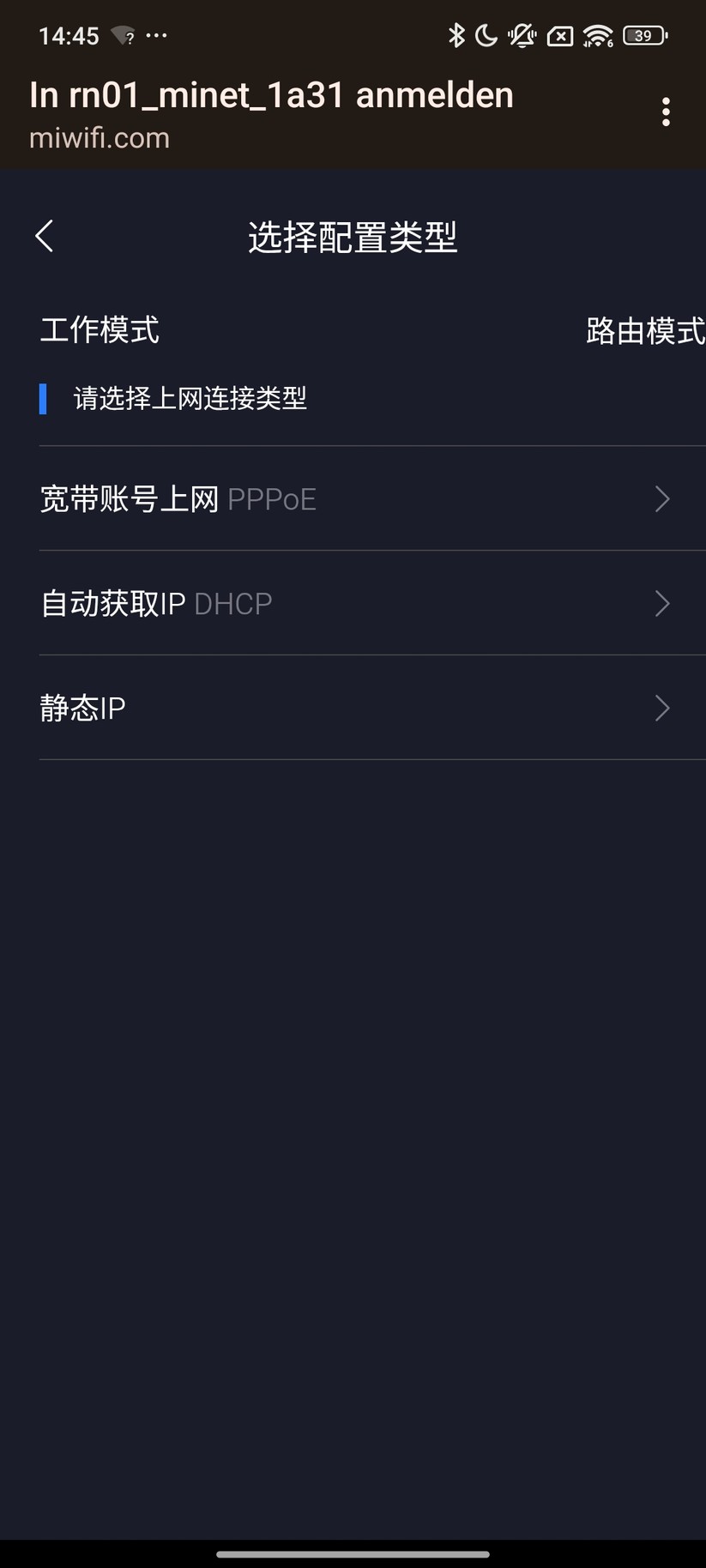Tap the three-dot overflow icon in the title bar
Viewport: 706px width, 1568px height.
[666, 112]
